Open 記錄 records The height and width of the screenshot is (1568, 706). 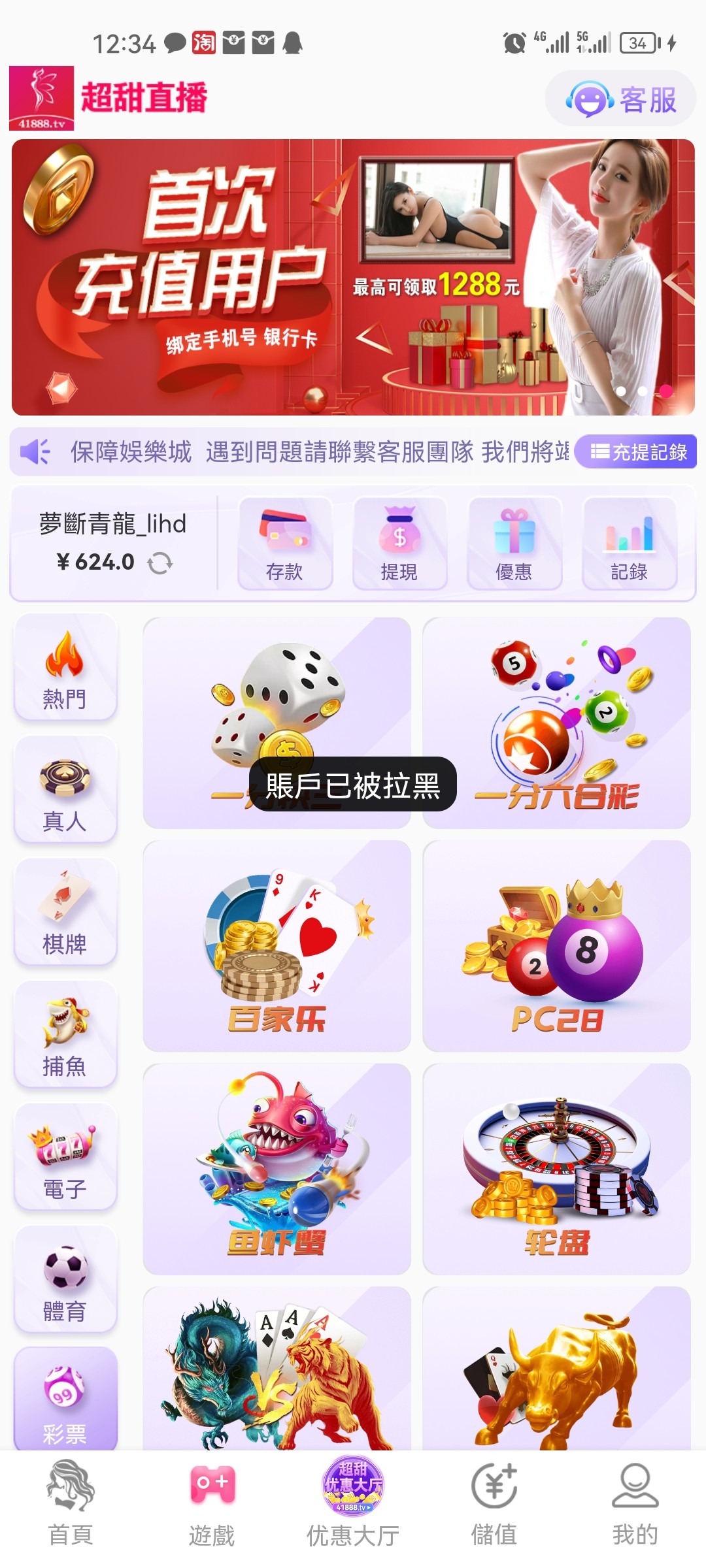629,544
